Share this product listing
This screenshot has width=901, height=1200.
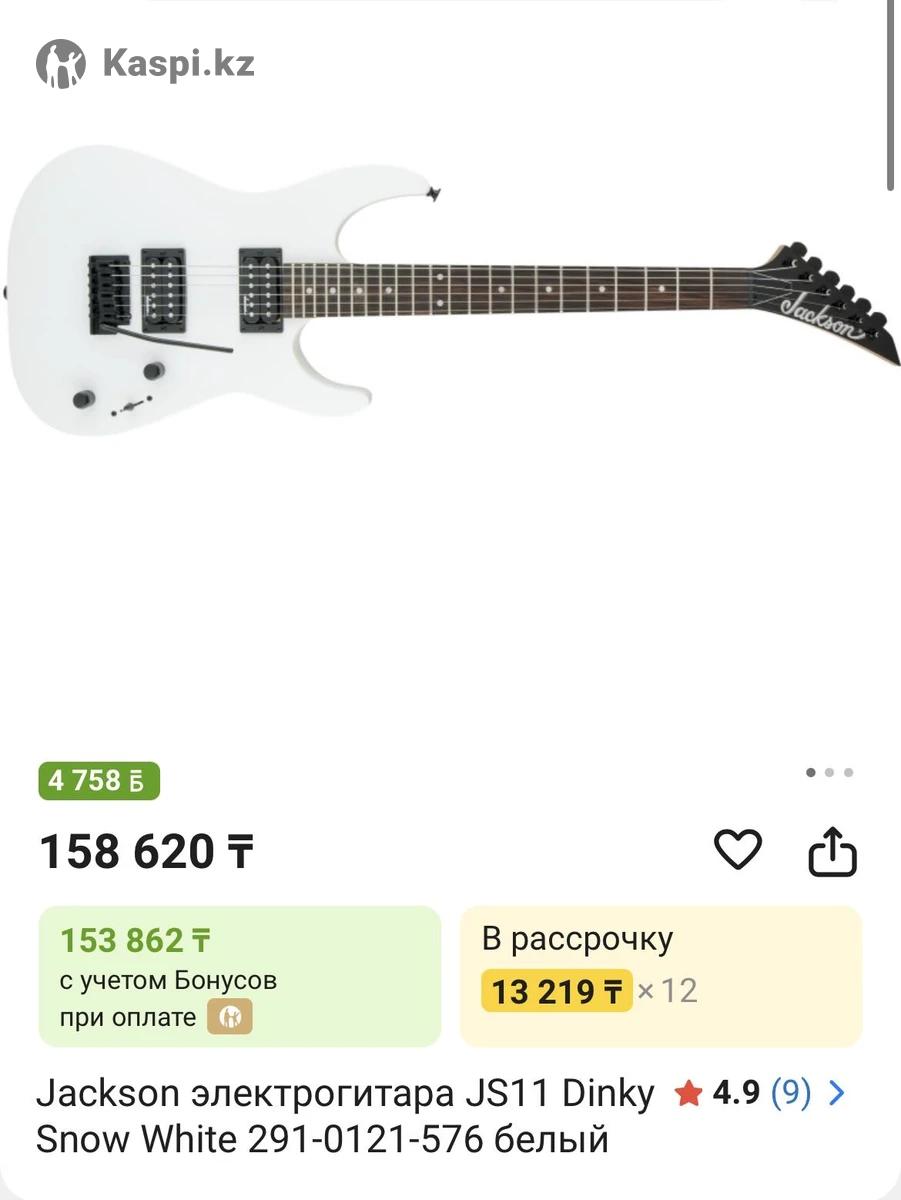coord(832,853)
